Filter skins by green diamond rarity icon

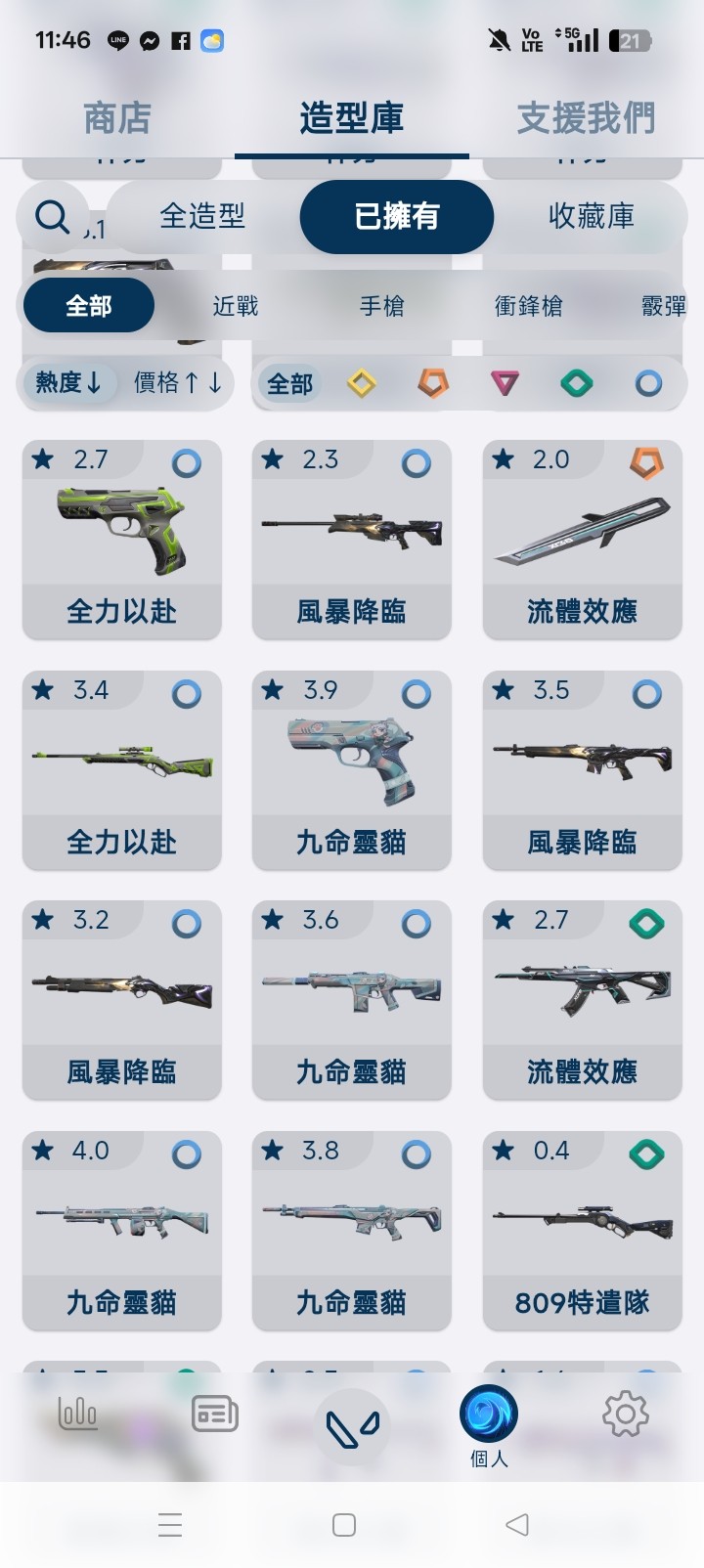tap(576, 384)
